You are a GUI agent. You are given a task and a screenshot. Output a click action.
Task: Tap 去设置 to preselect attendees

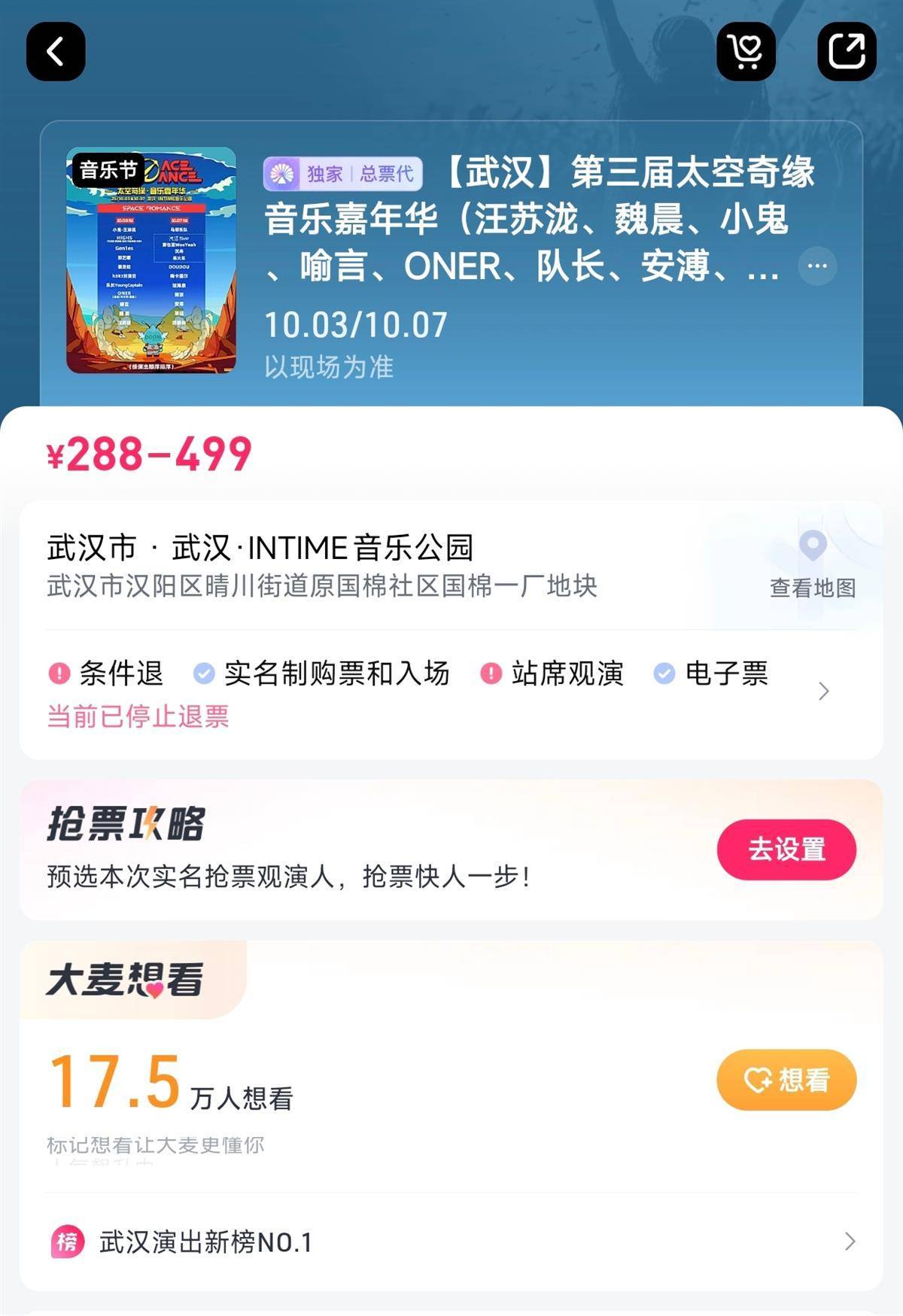(x=786, y=849)
